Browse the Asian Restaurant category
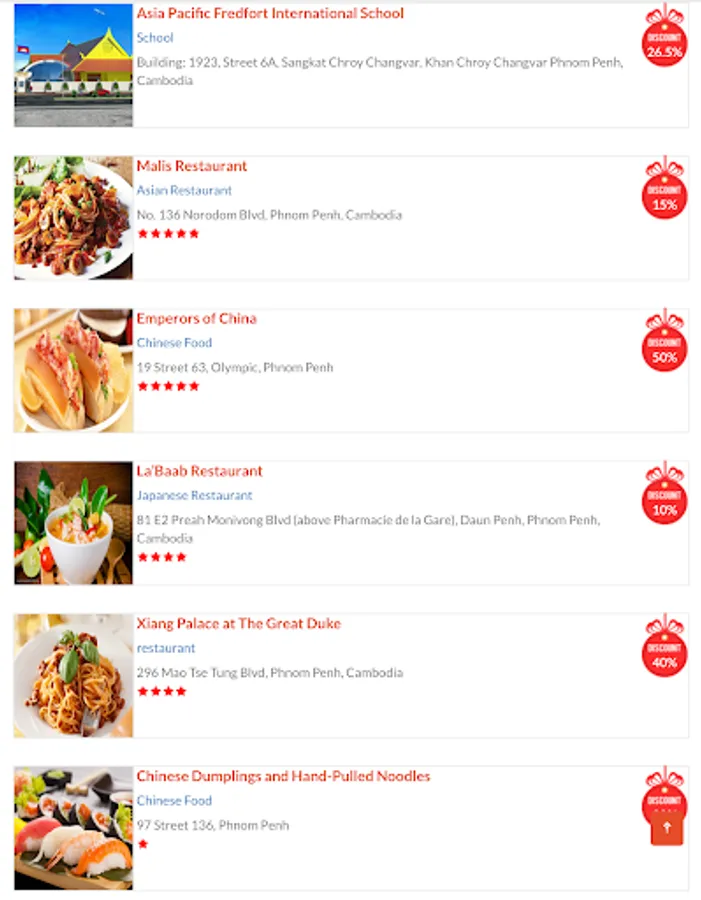The height and width of the screenshot is (900, 701). click(184, 190)
